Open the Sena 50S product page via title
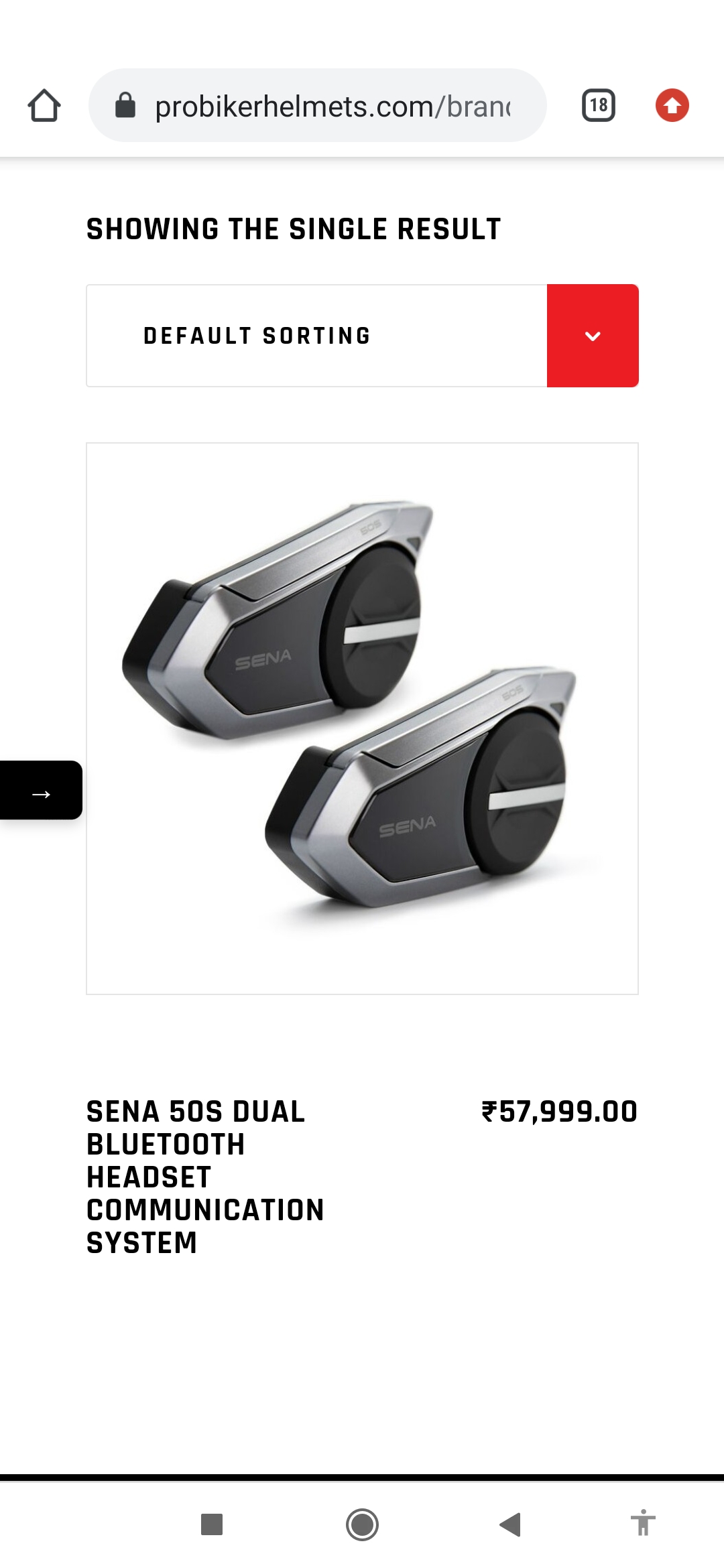The image size is (724, 1568). 205,1176
